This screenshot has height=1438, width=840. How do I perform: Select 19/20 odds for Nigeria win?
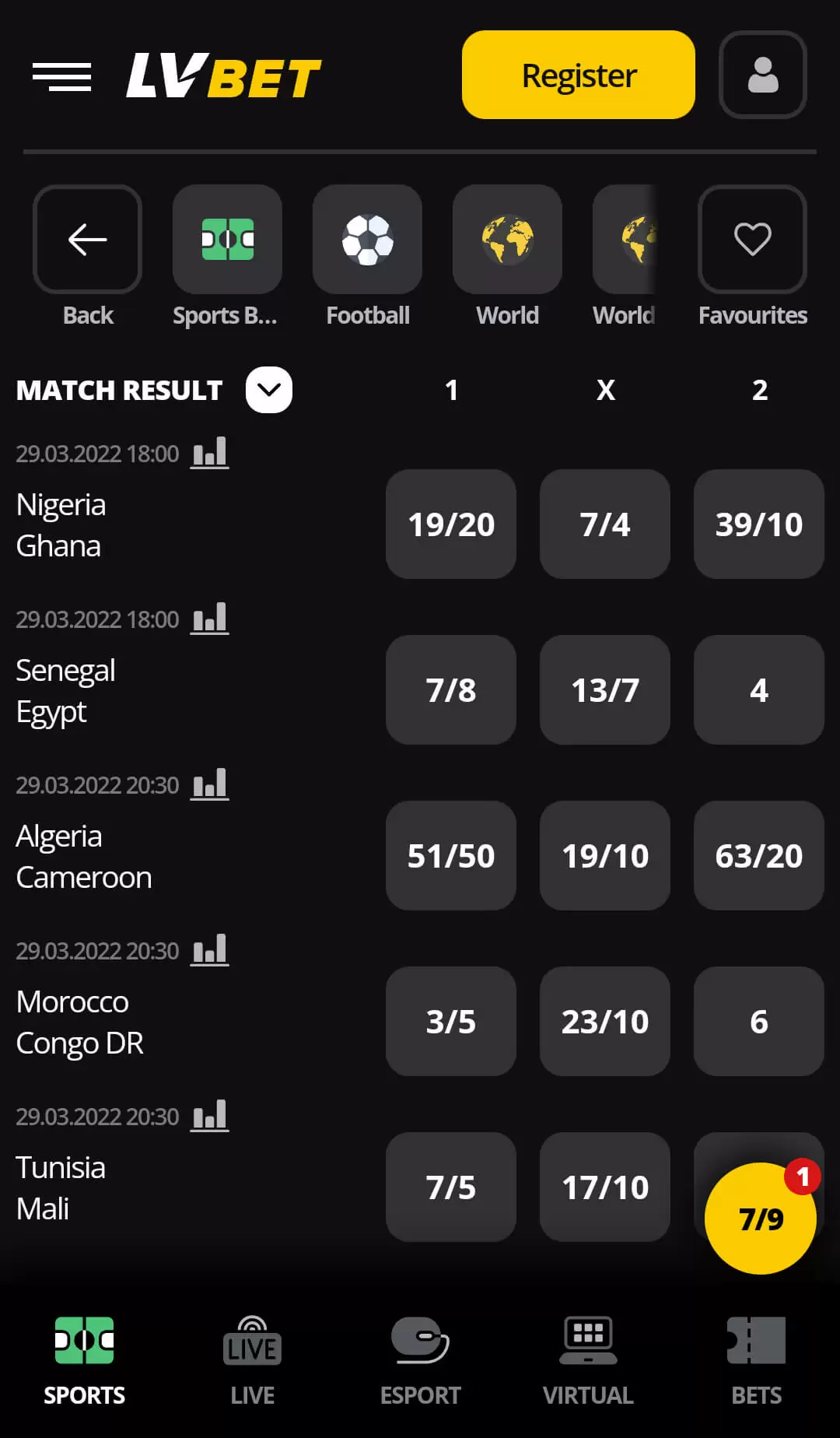pos(451,524)
